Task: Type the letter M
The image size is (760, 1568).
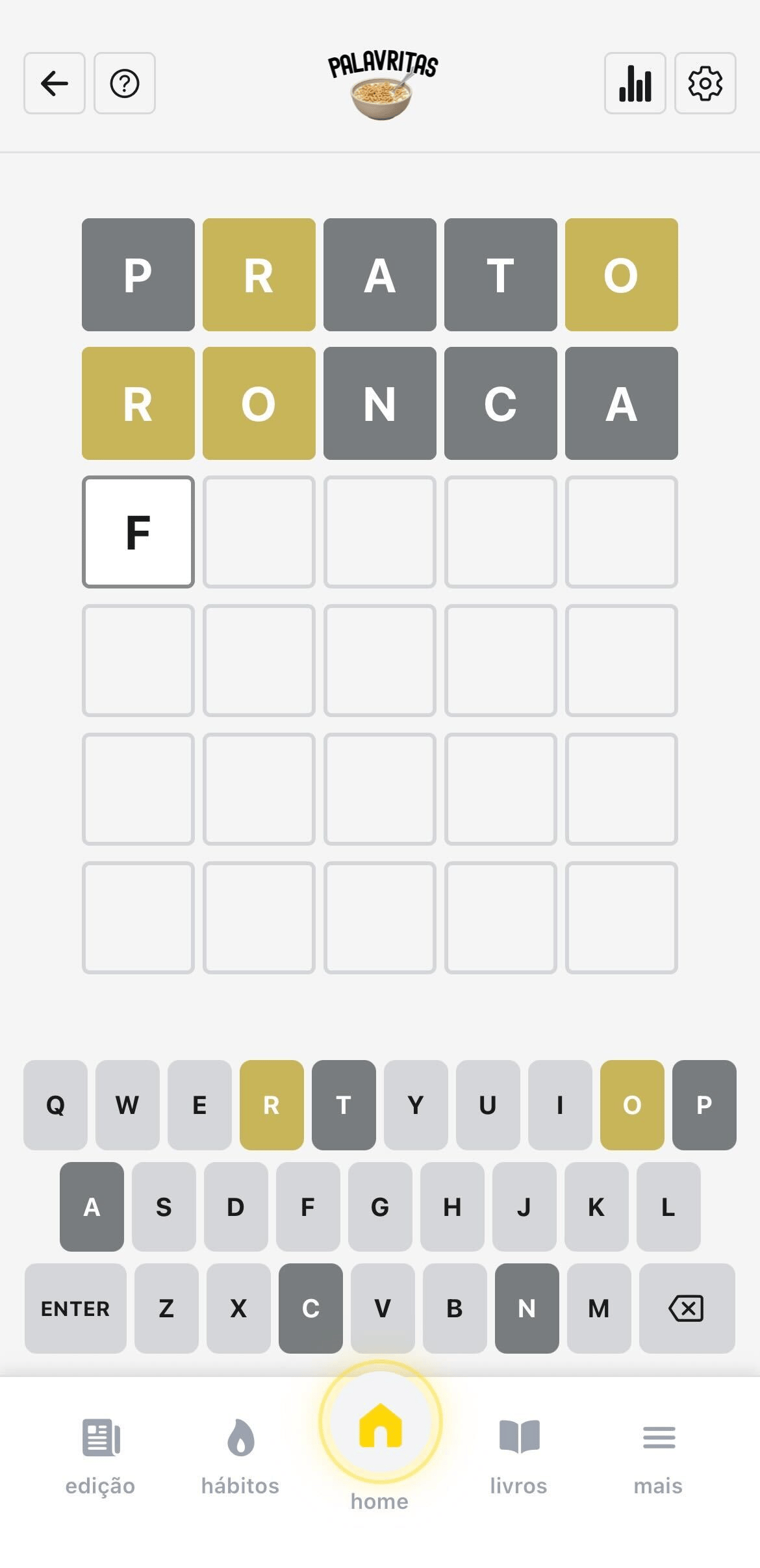Action: point(599,1308)
